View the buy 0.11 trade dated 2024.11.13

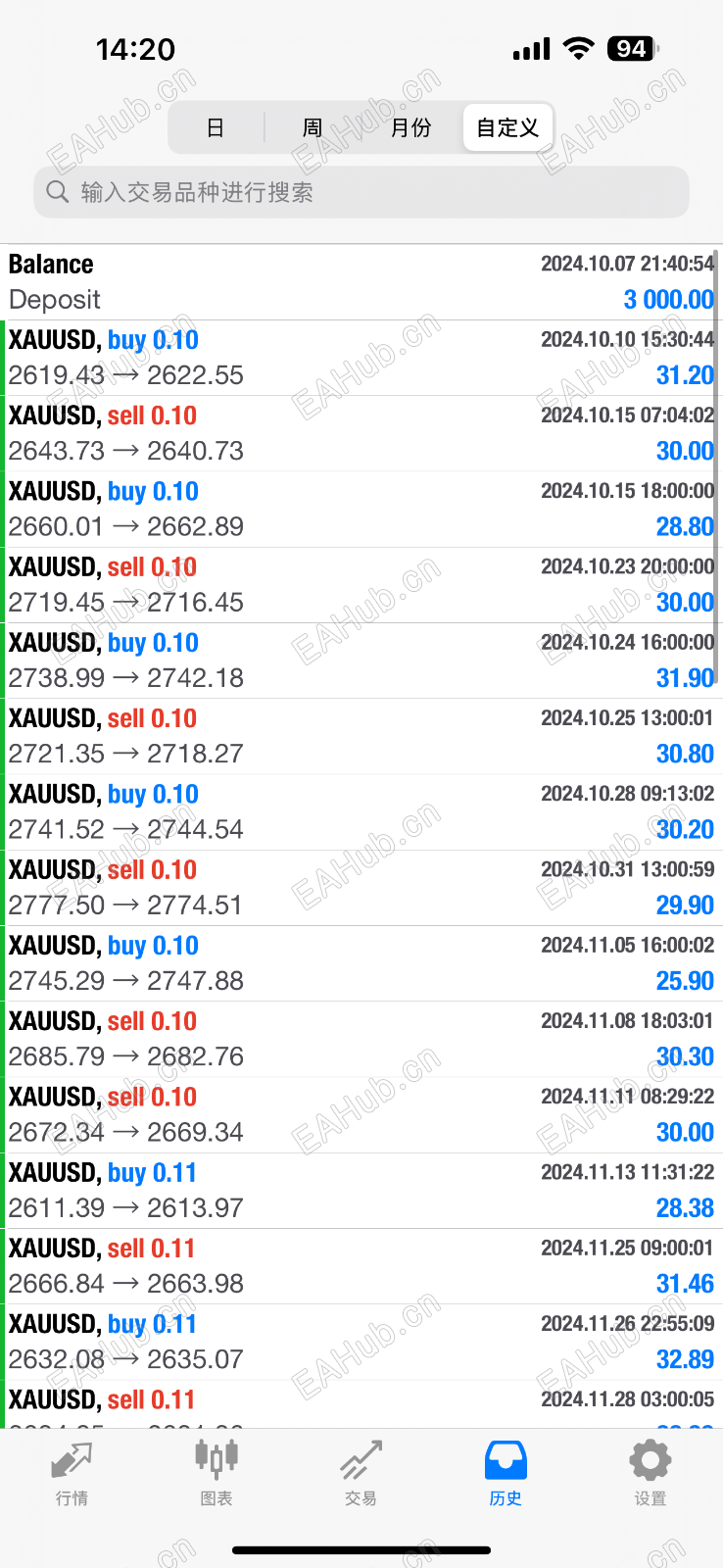(x=361, y=1190)
